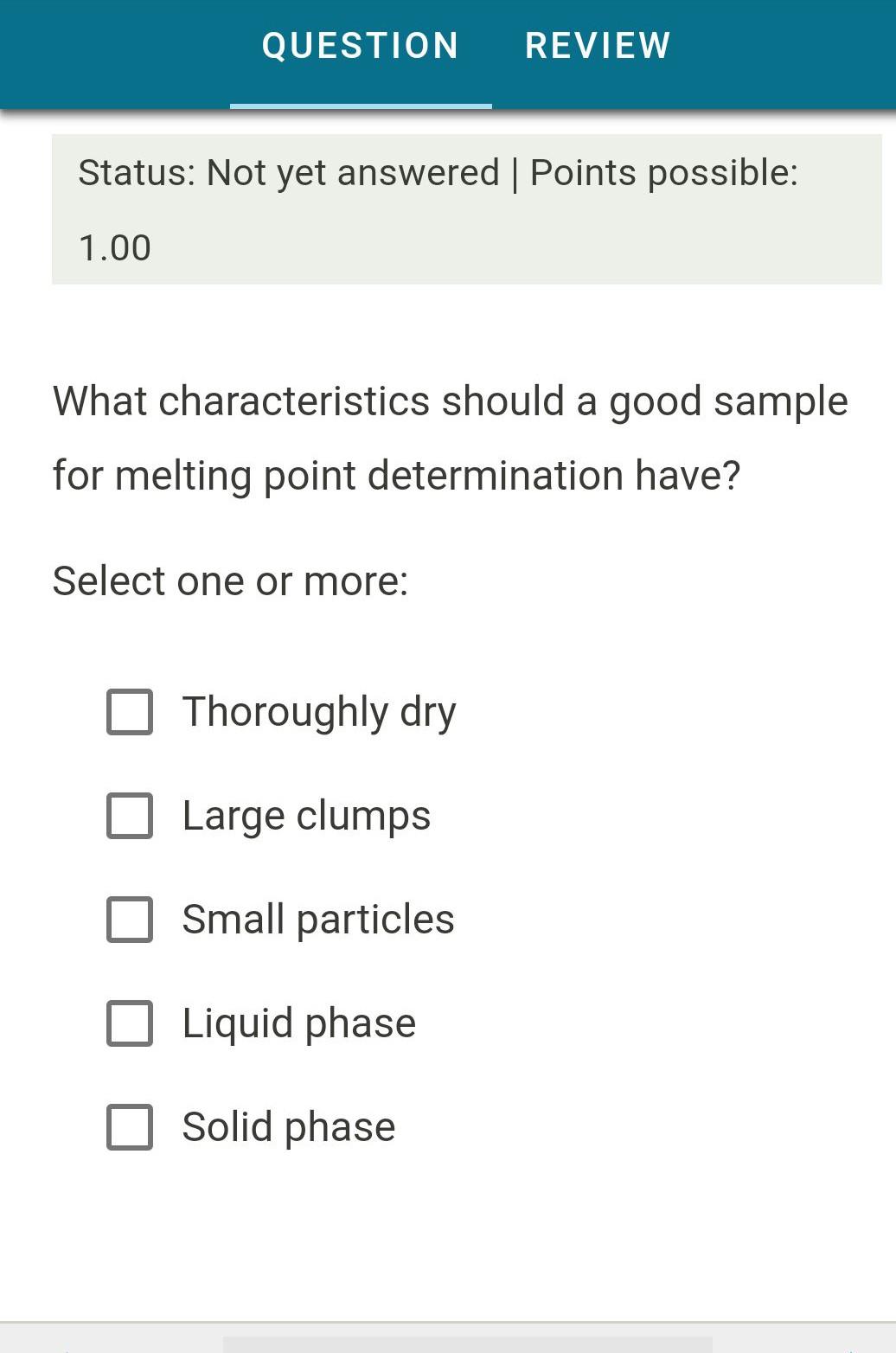
Task: Select the "Liquid phase" checkbox
Action: click(129, 1023)
